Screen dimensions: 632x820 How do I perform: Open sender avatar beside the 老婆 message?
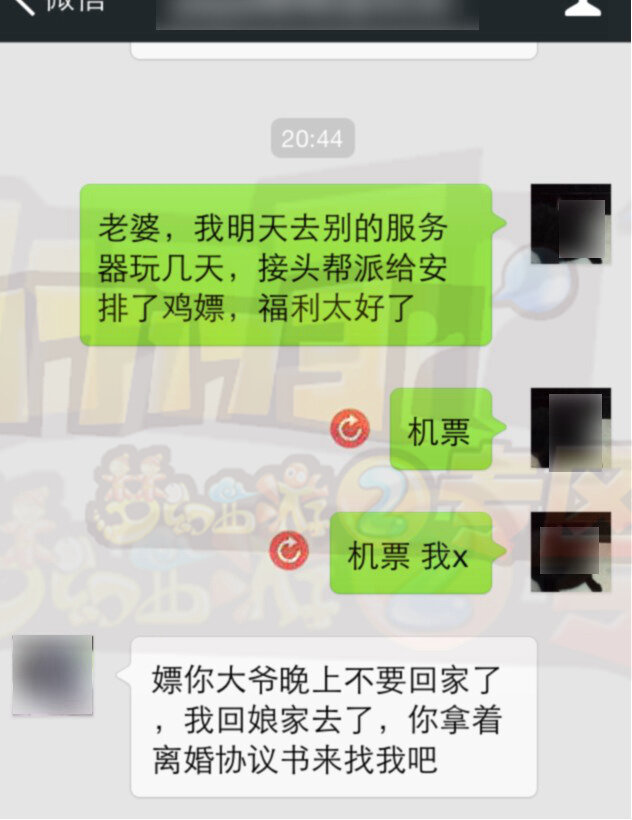click(570, 224)
